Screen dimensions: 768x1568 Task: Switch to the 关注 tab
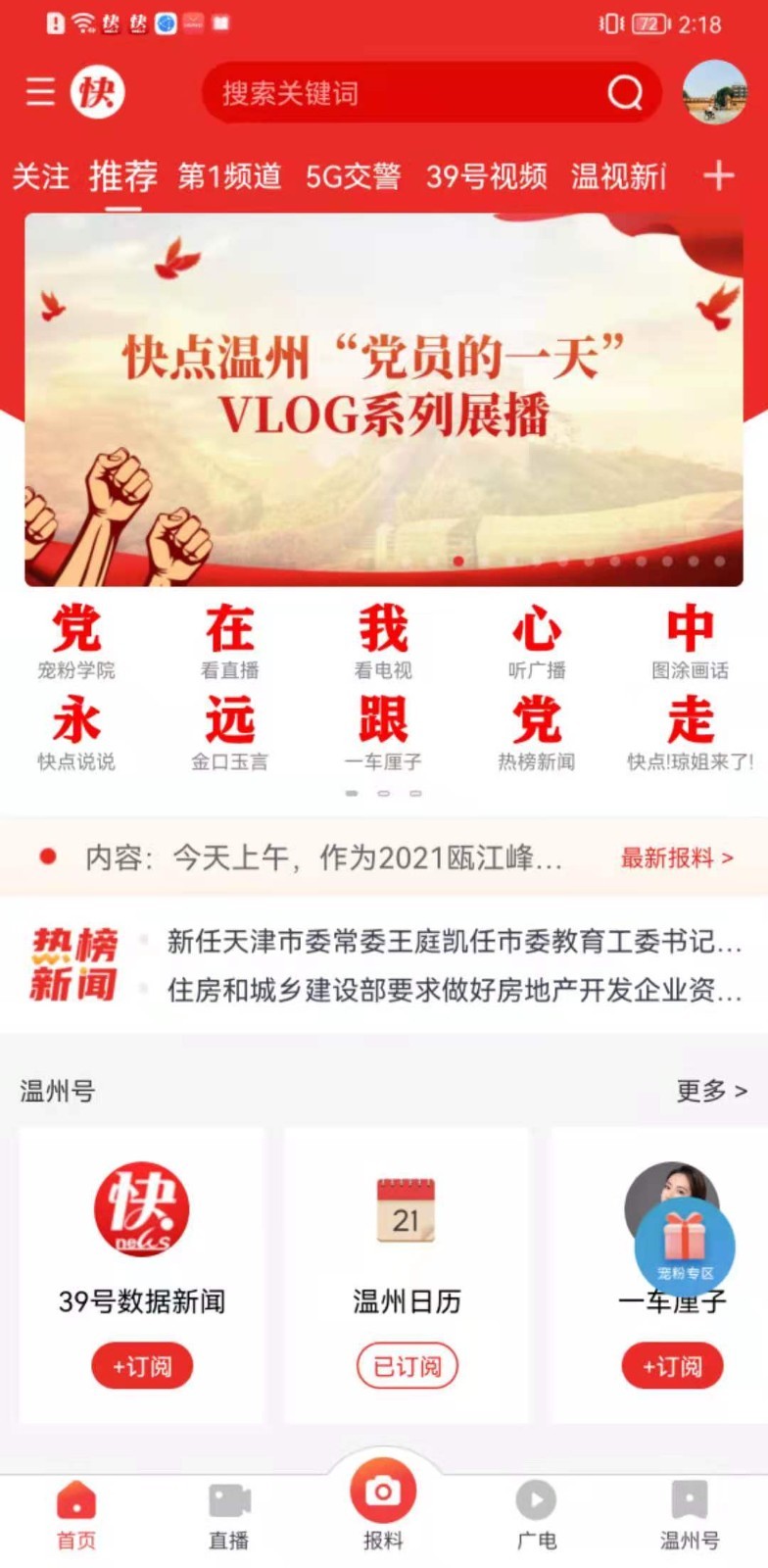click(40, 176)
